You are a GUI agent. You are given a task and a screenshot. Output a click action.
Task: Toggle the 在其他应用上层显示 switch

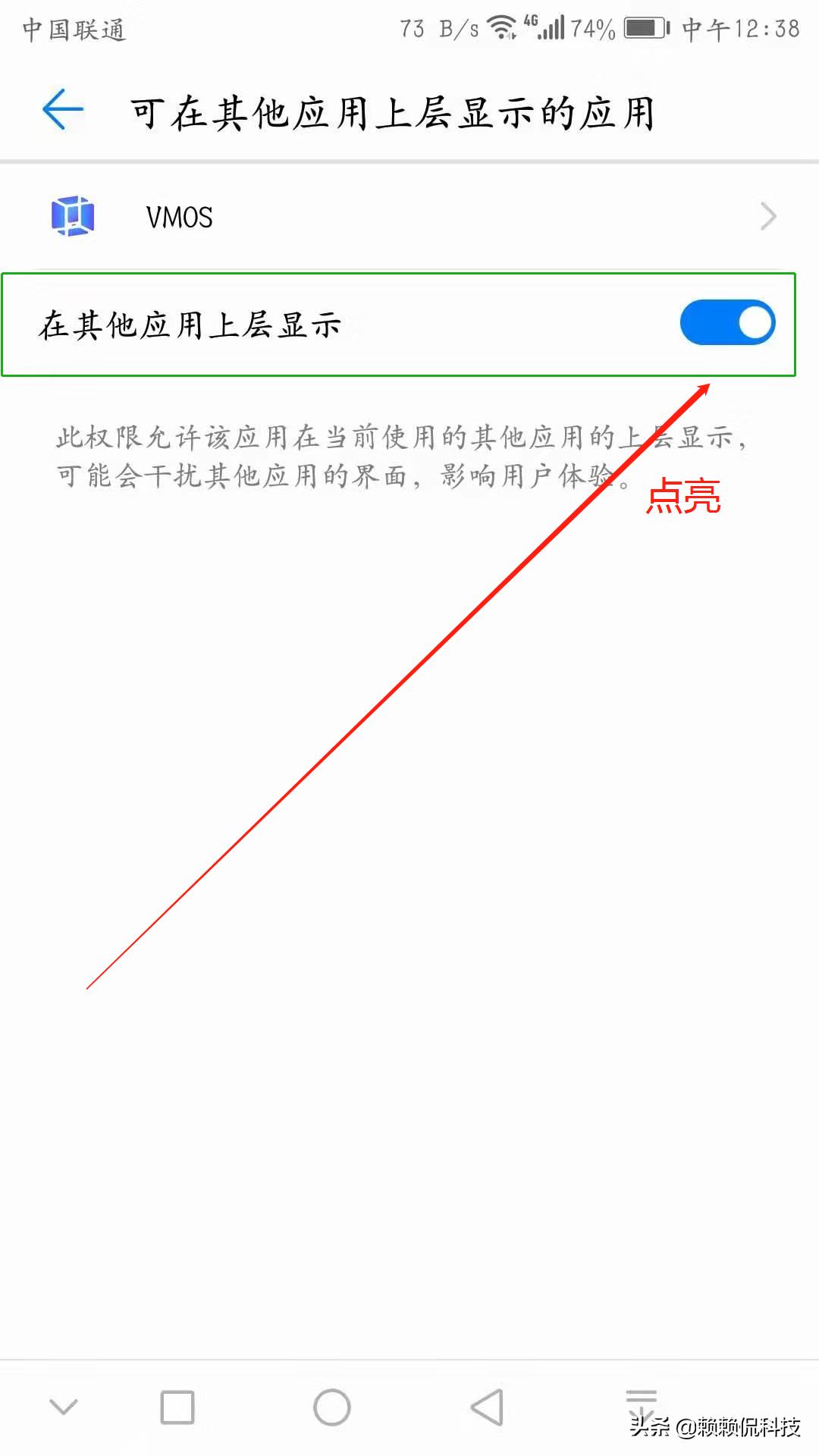726,323
